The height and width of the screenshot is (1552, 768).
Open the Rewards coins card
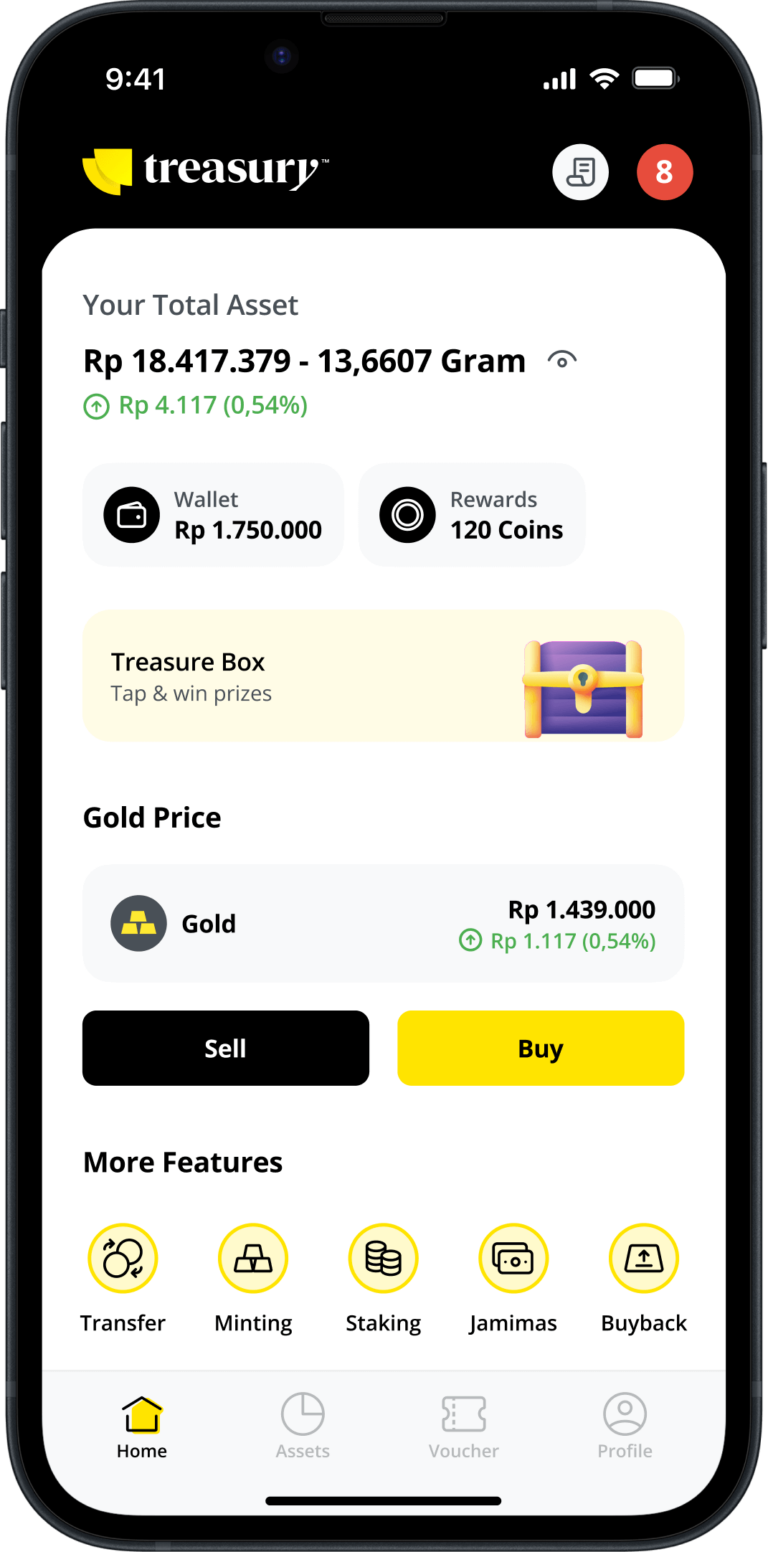click(x=472, y=515)
